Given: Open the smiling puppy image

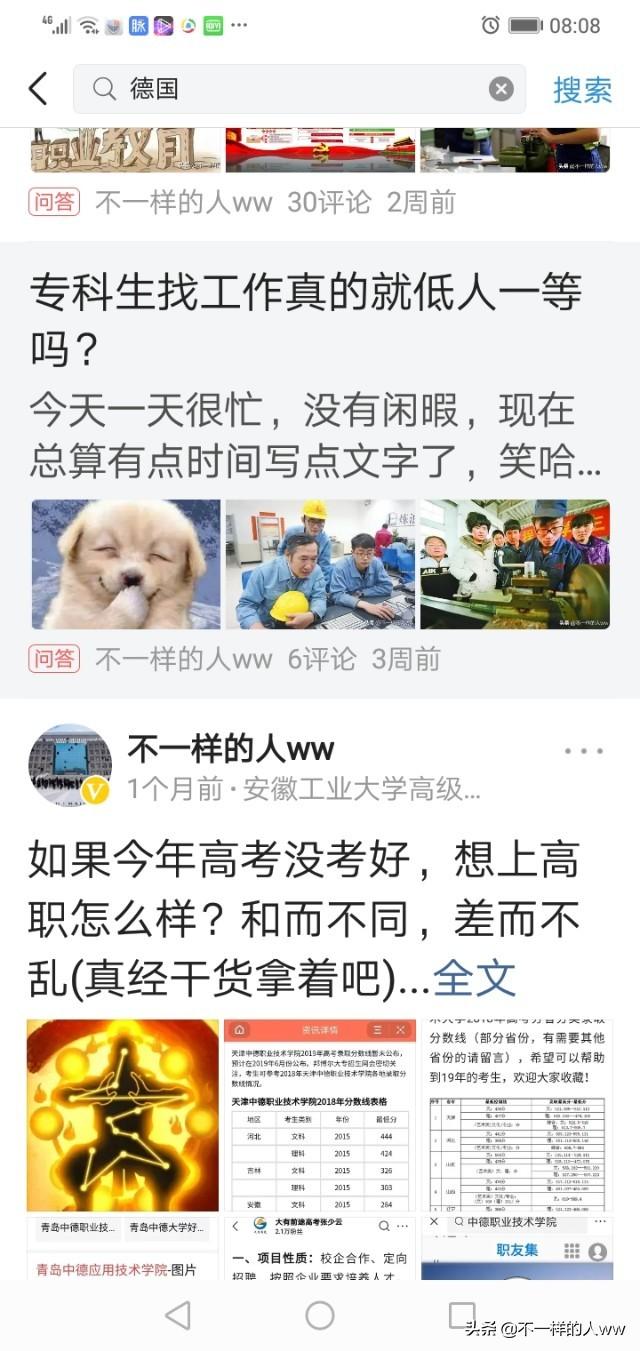Looking at the screenshot, I should coord(126,564).
